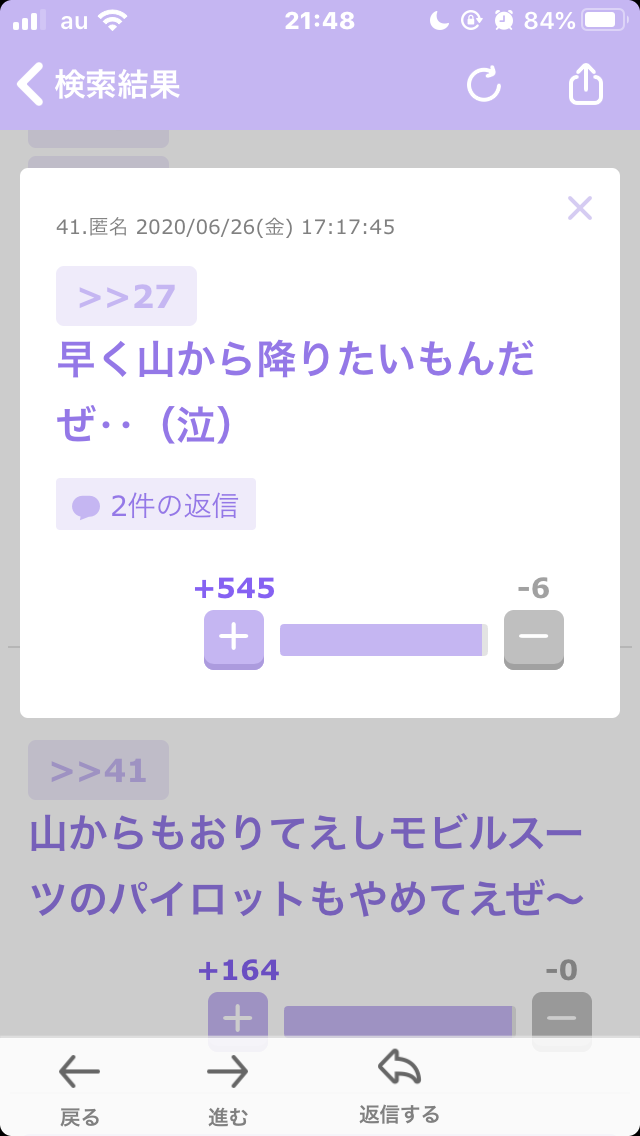Upvote comment 41 with the plus button

click(233, 639)
